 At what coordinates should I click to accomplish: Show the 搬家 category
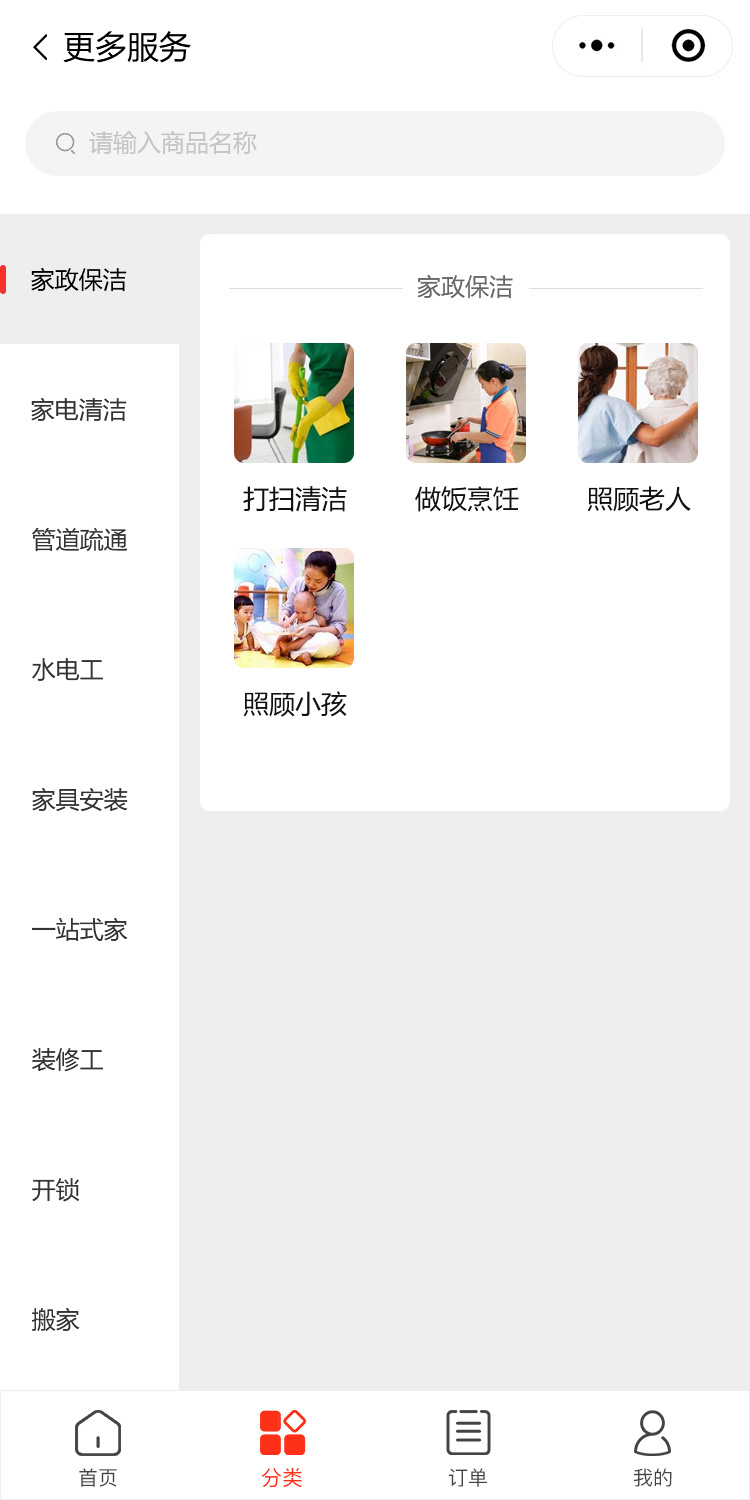pyautogui.click(x=56, y=1320)
